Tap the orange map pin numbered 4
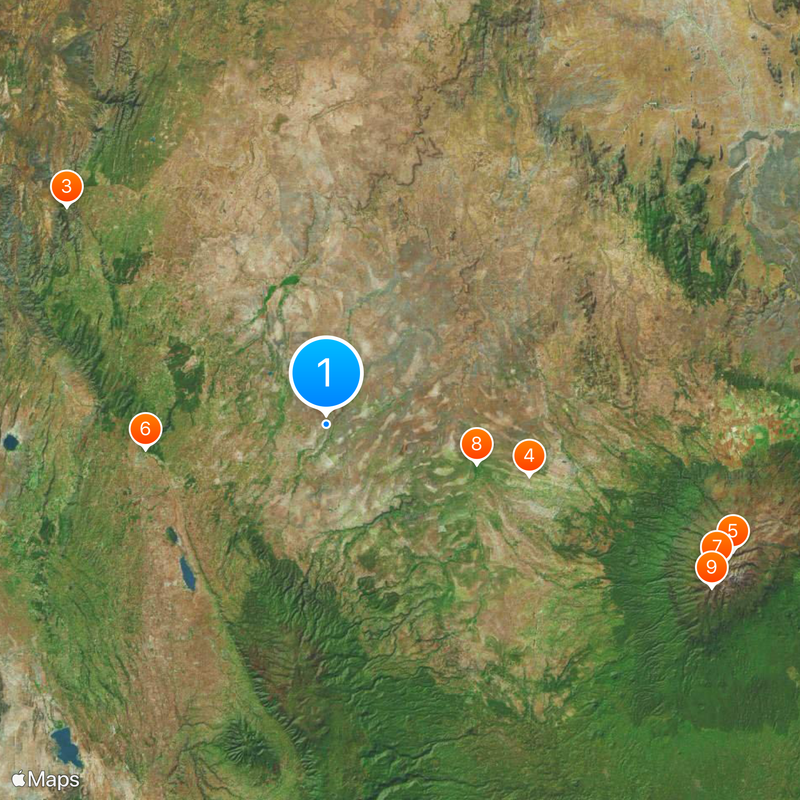Viewport: 800px width, 800px height. [x=529, y=456]
